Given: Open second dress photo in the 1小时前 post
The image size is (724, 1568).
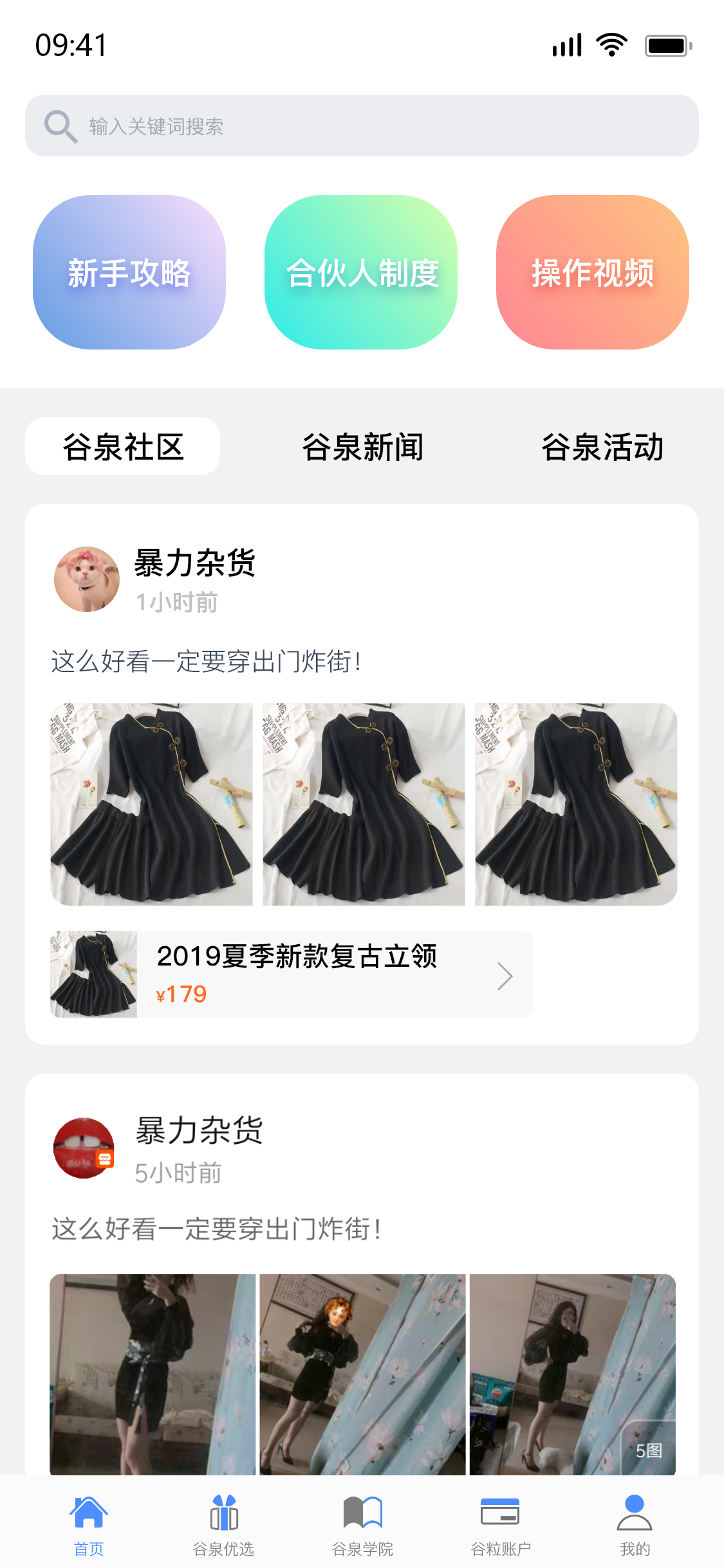Looking at the screenshot, I should (364, 804).
